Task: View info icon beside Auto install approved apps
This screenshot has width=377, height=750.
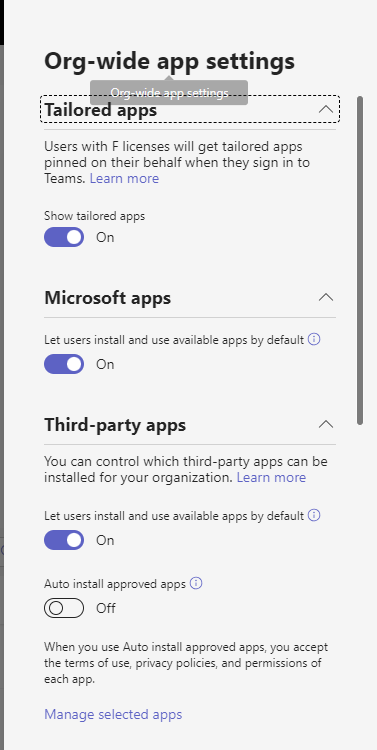Action: (x=196, y=584)
